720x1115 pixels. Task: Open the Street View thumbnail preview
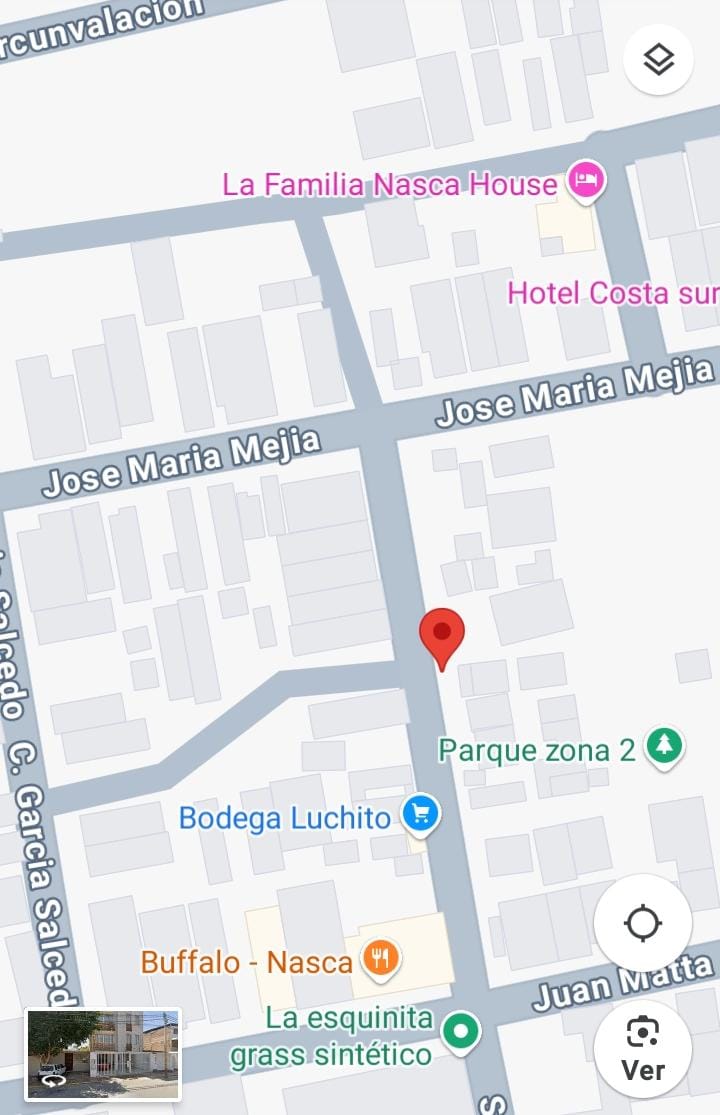click(103, 1053)
